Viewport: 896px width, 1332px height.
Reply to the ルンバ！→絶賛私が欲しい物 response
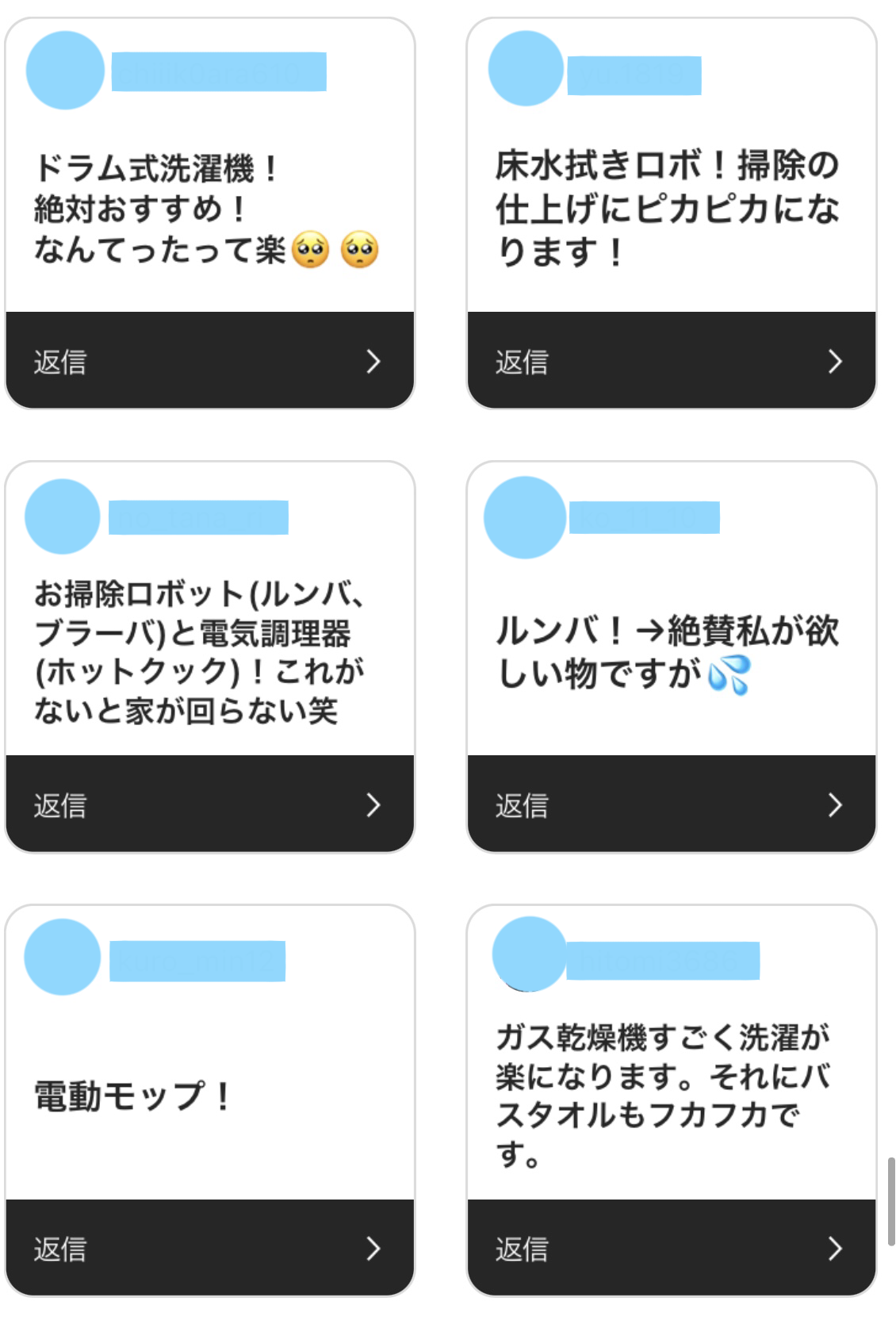pyautogui.click(x=671, y=804)
